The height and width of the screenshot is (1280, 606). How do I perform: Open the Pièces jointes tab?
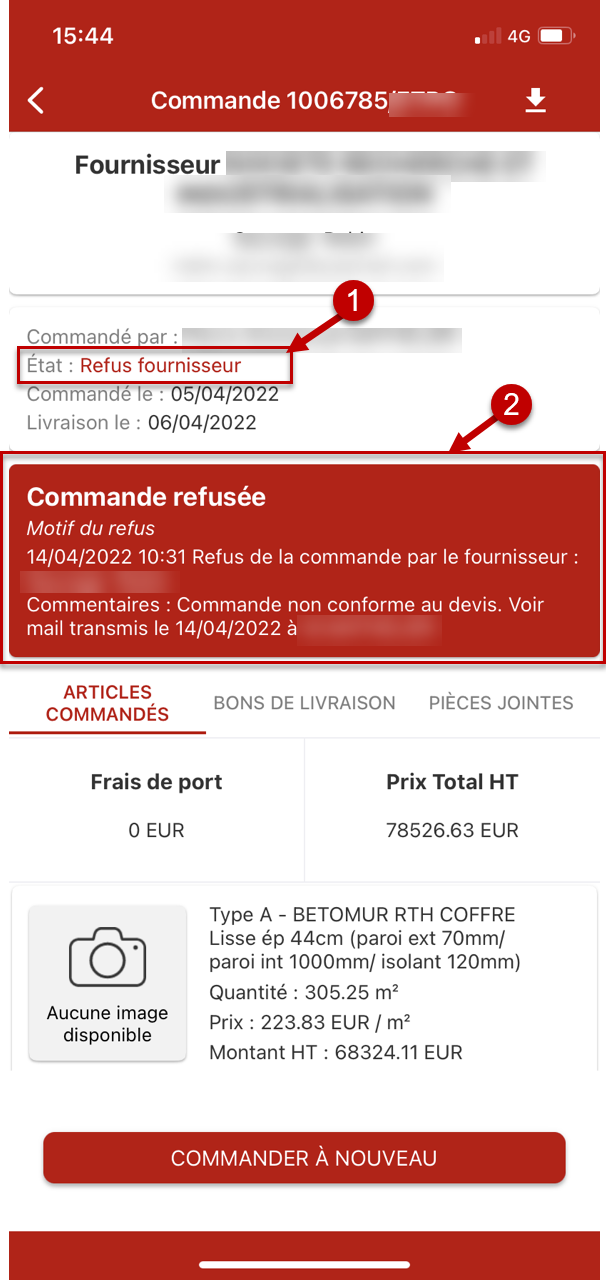coord(501,703)
